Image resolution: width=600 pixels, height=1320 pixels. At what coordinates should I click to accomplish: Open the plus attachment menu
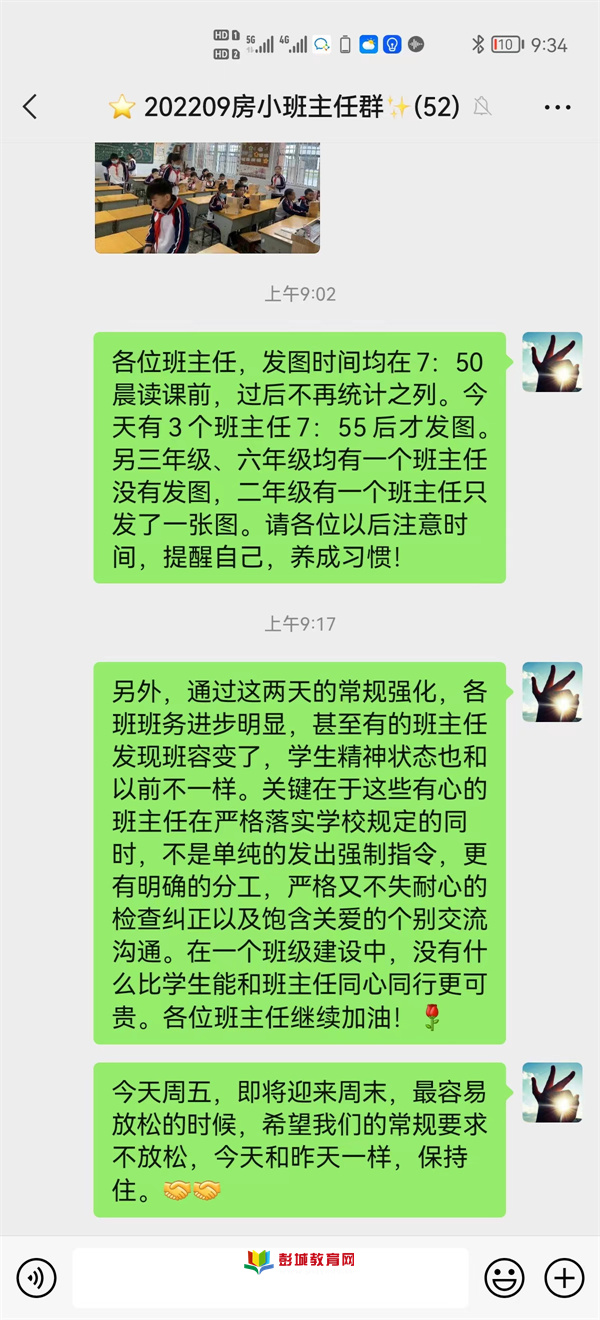pyautogui.click(x=564, y=1277)
